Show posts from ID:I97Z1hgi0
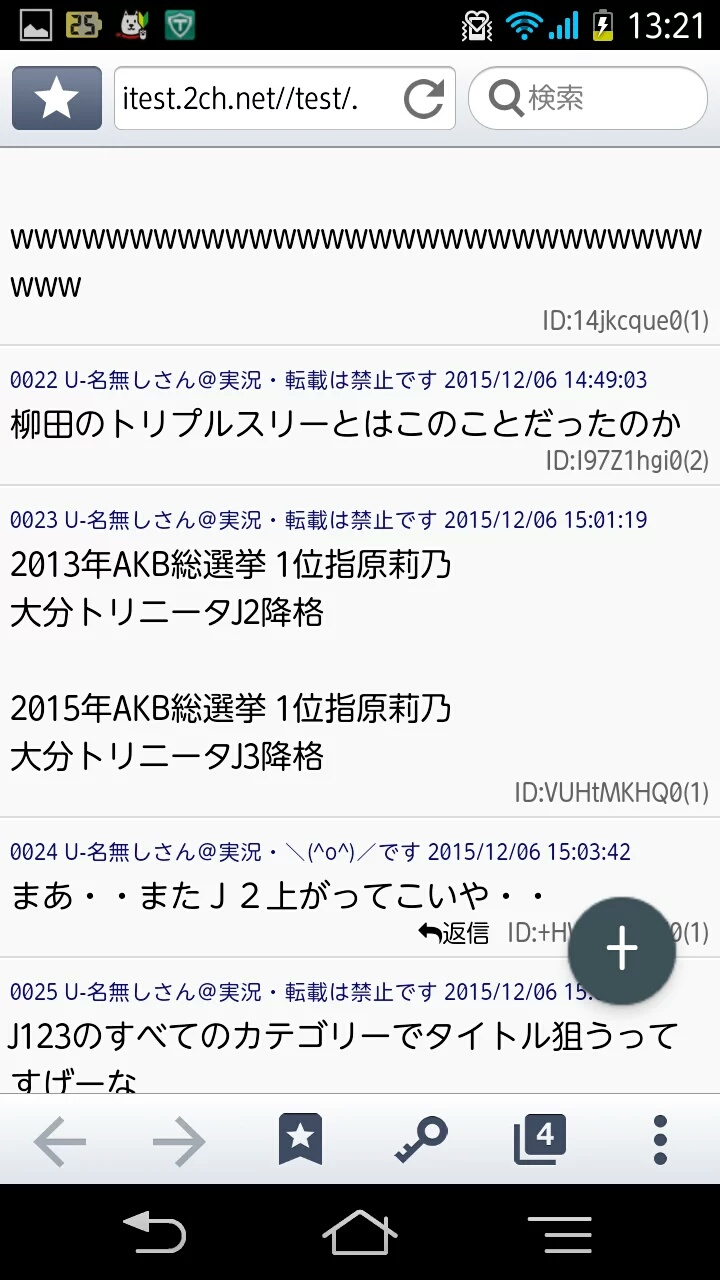This screenshot has height=1280, width=720. (627, 461)
